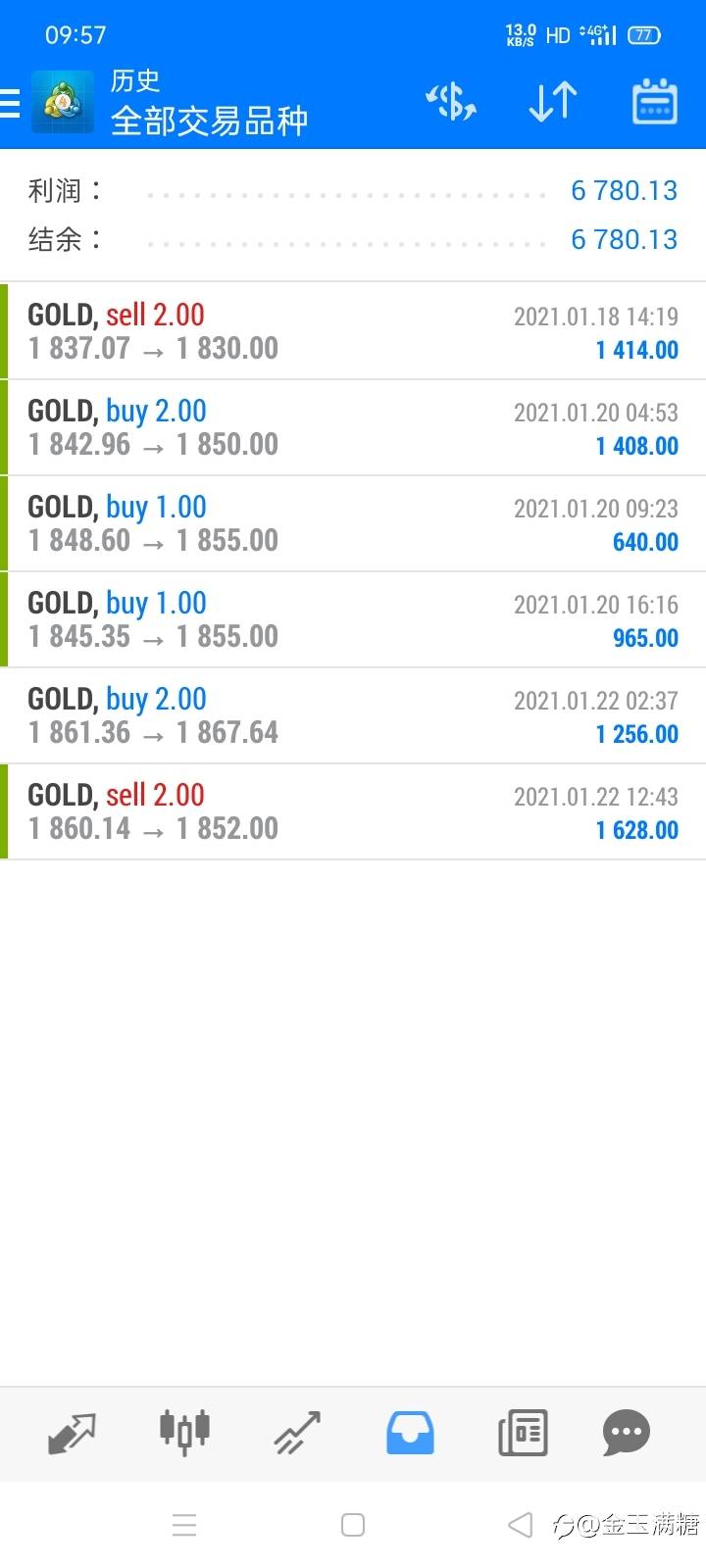706x1568 pixels.
Task: Open the GOLD sell trade from 2021.01.18 14:19
Action: [x=353, y=331]
